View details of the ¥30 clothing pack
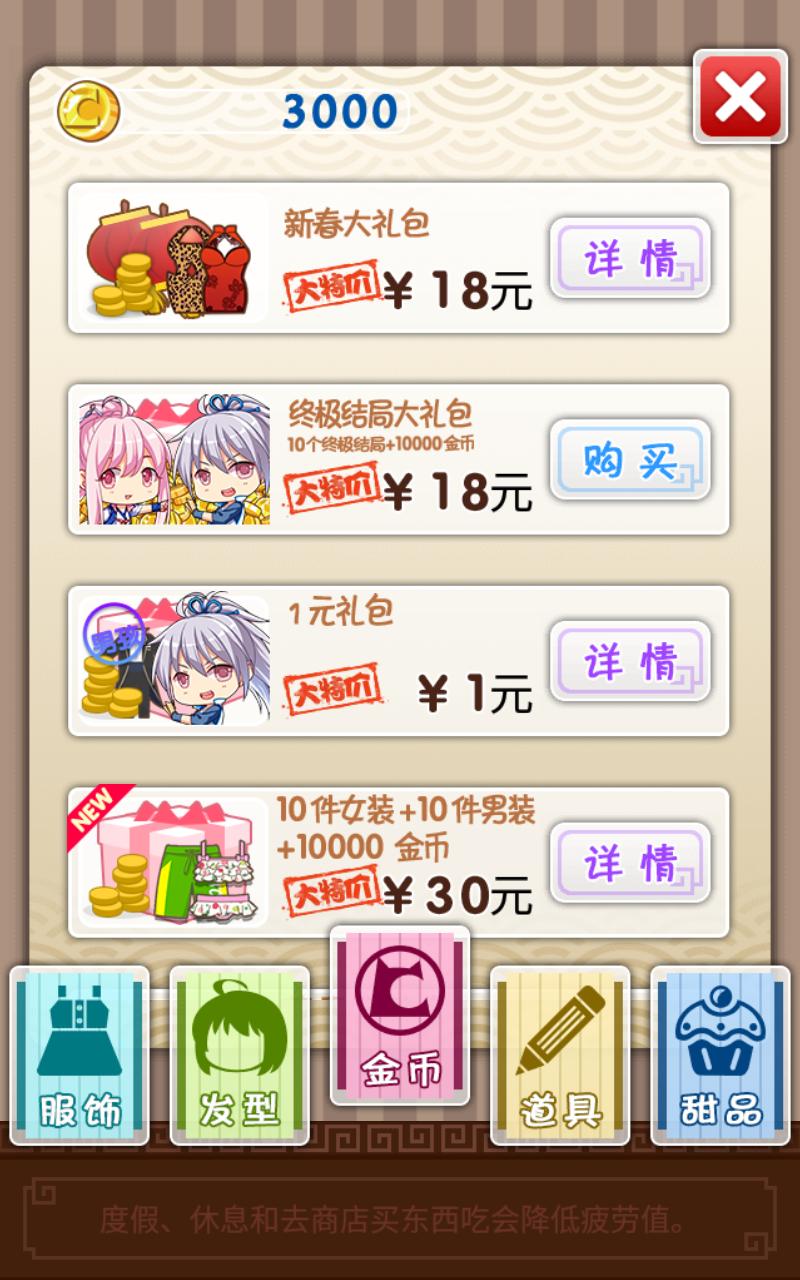800x1280 pixels. [x=630, y=862]
